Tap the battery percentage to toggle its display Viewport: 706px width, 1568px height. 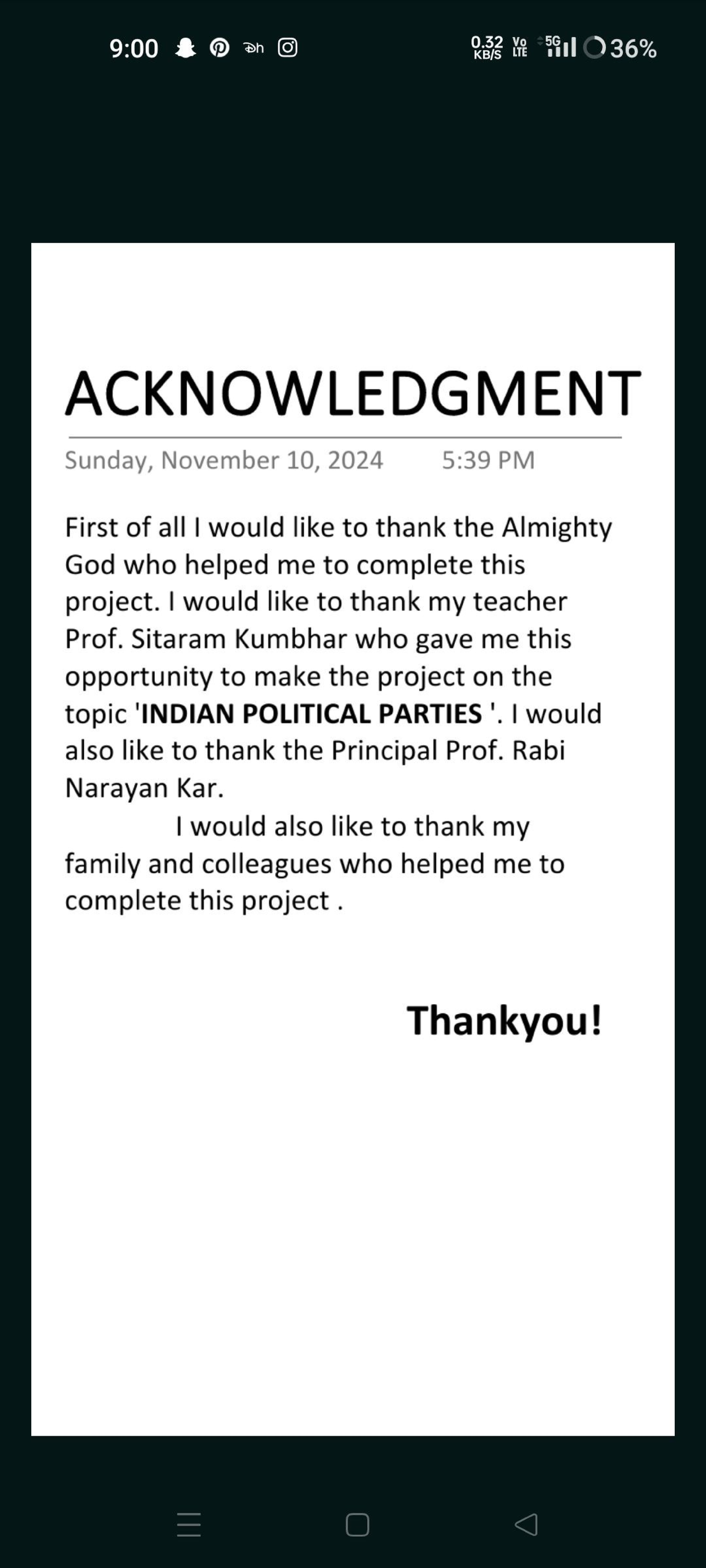point(634,48)
